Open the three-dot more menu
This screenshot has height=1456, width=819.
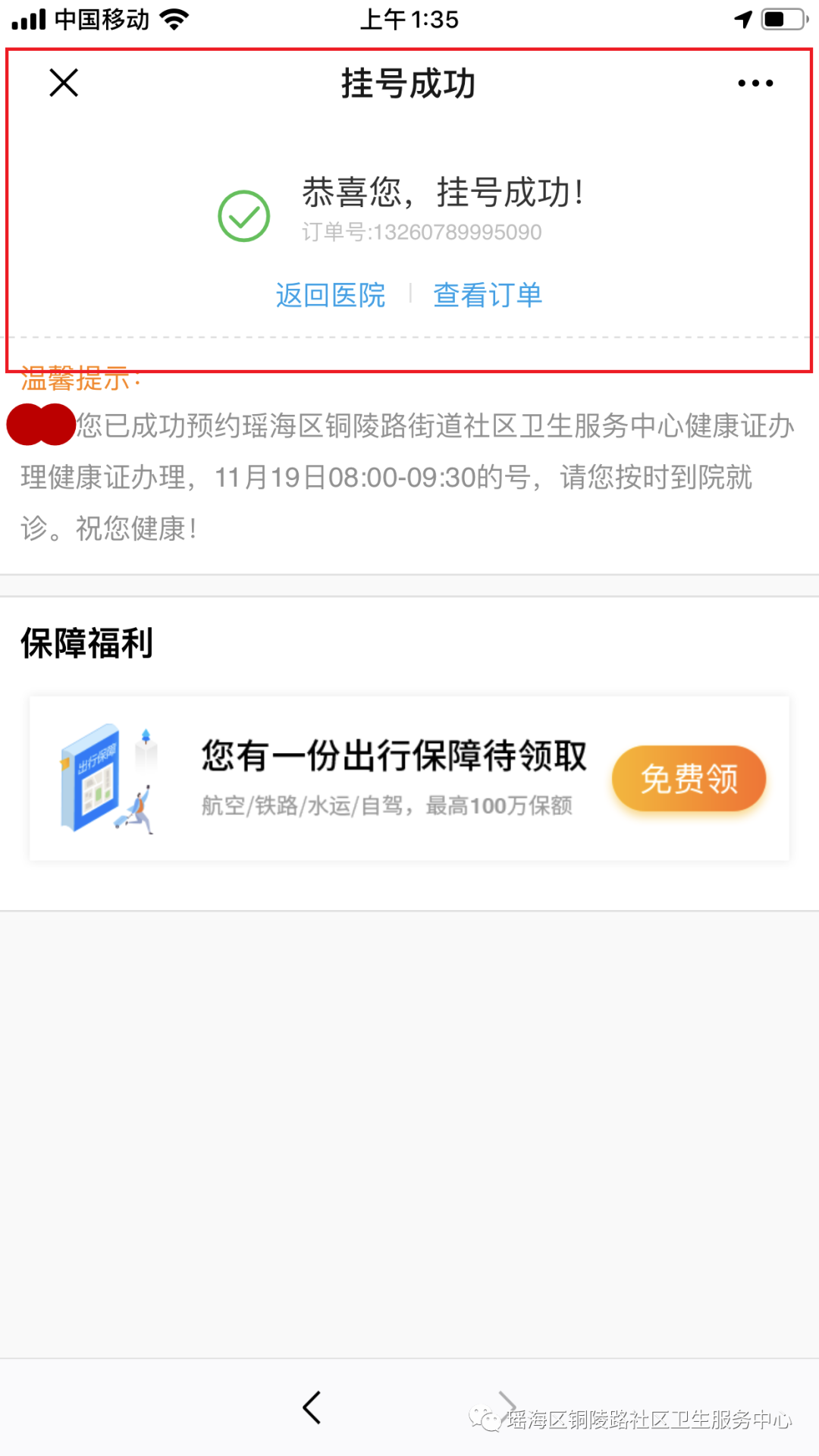755,83
